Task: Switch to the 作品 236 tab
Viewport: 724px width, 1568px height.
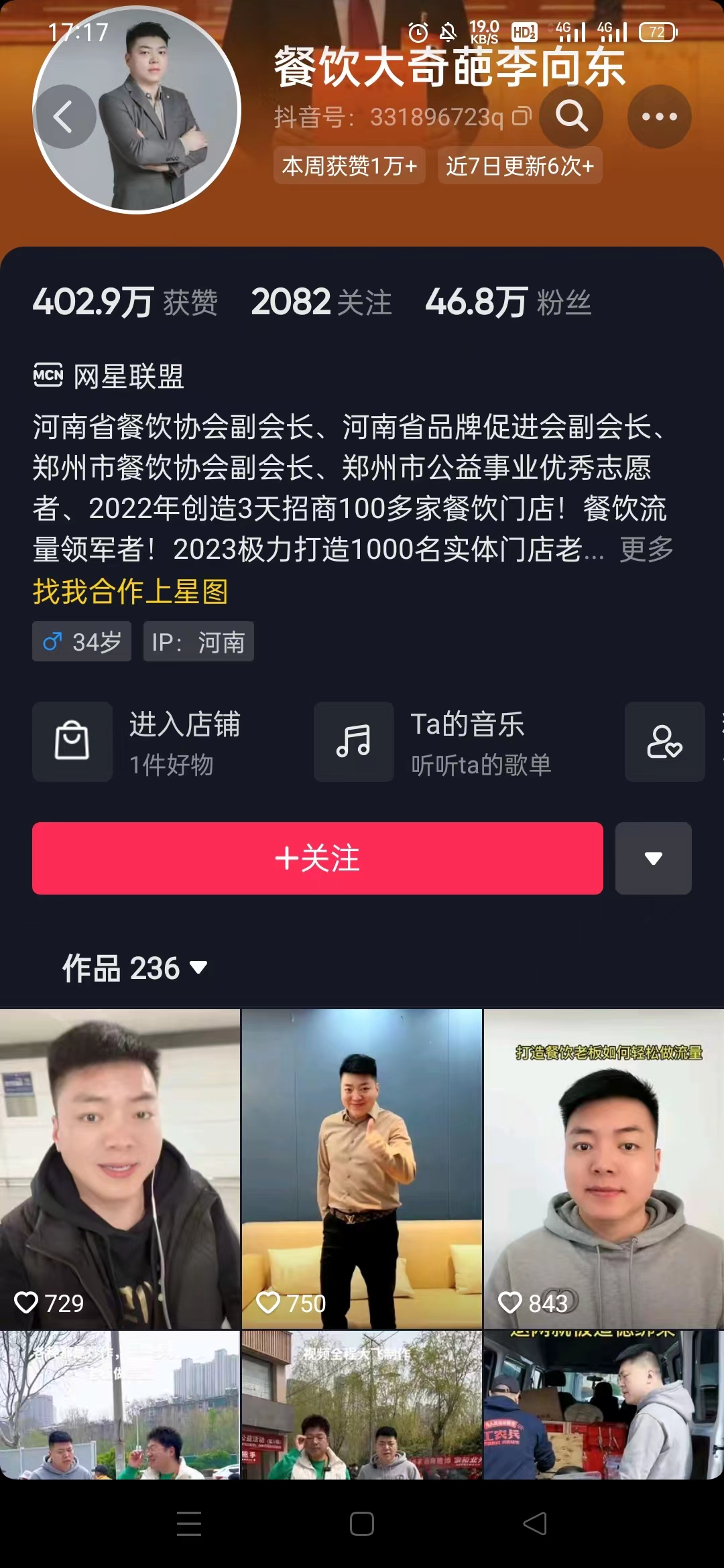Action: tap(119, 969)
